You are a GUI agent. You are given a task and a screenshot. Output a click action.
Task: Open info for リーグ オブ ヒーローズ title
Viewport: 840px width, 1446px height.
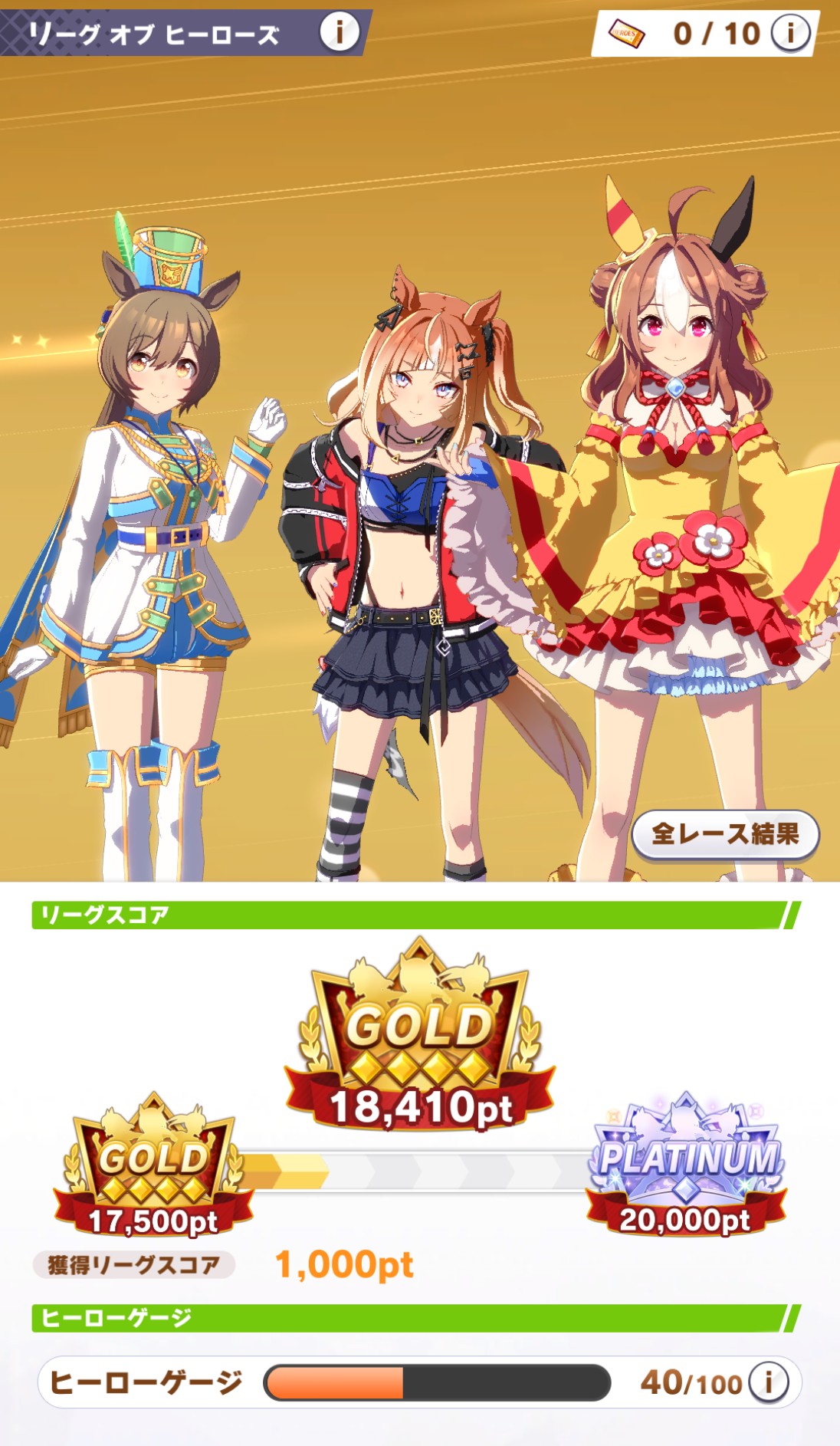(339, 33)
